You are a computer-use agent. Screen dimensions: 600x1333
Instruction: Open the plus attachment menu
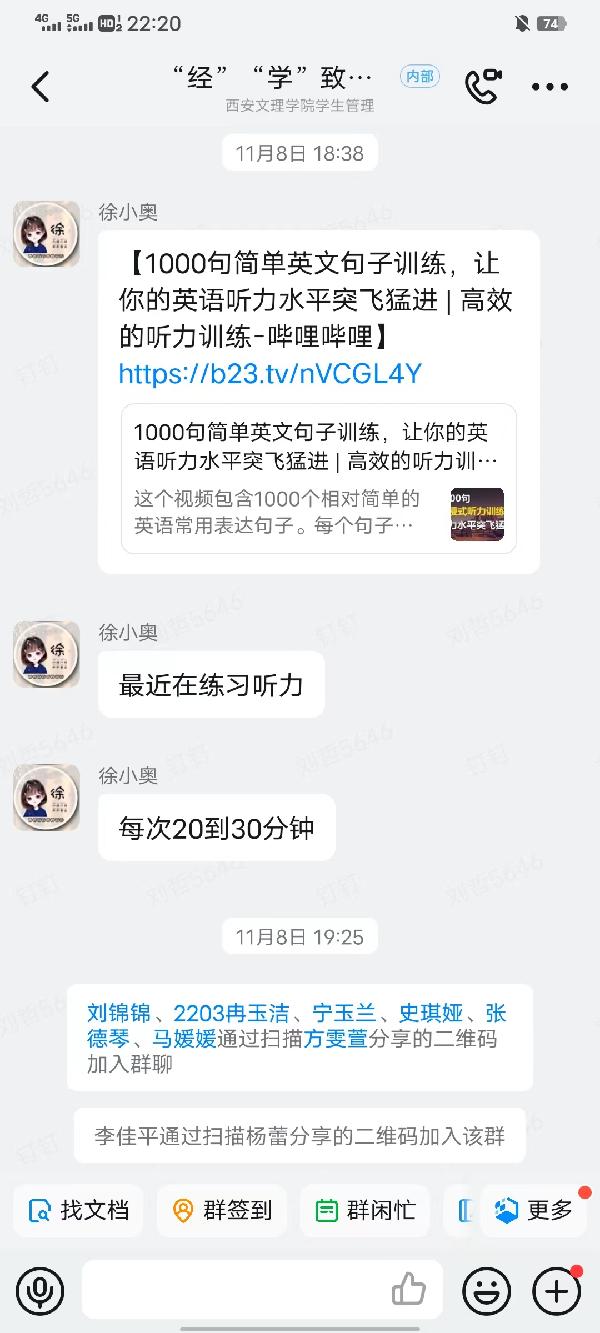pyautogui.click(x=556, y=1291)
